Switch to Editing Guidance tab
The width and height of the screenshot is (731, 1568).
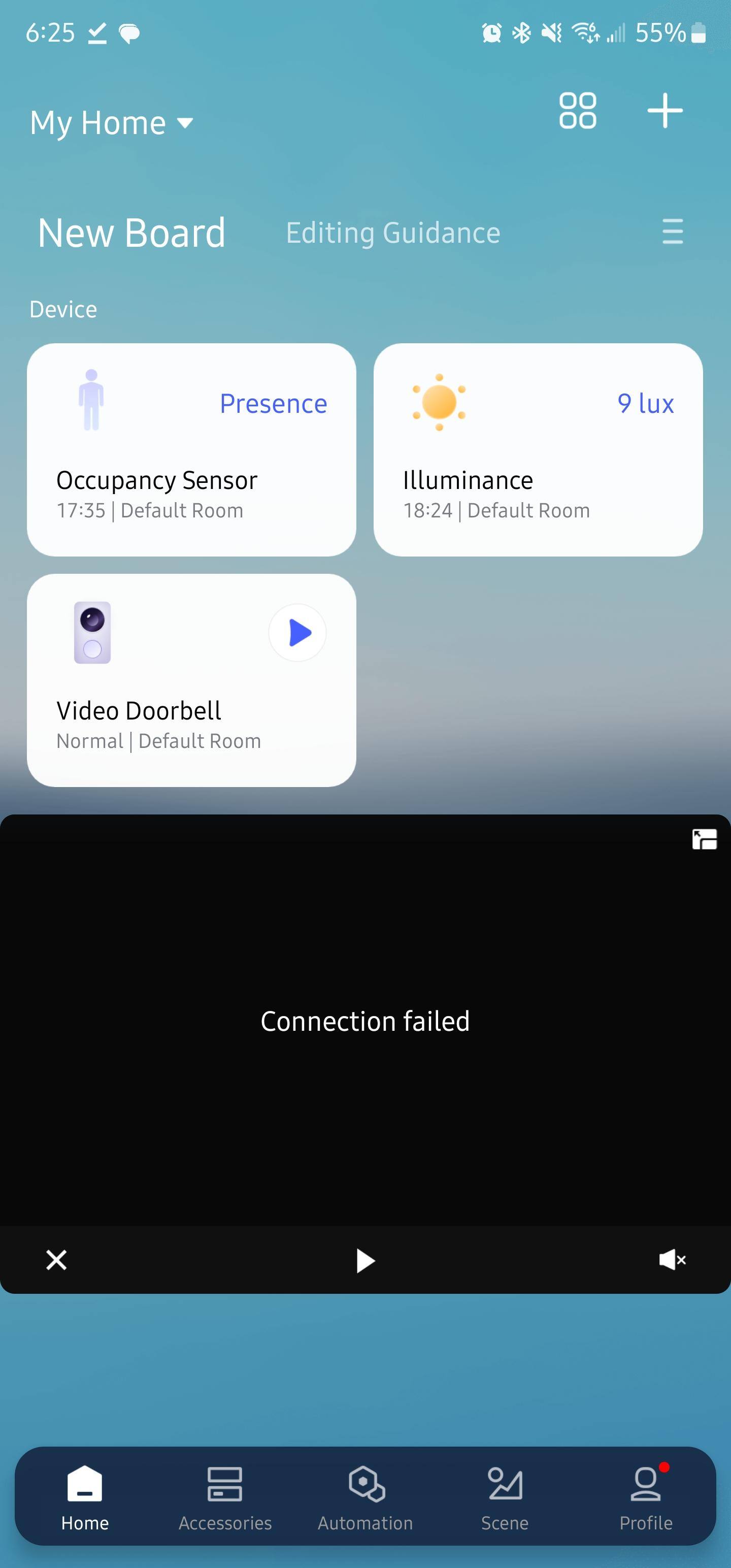click(x=393, y=233)
